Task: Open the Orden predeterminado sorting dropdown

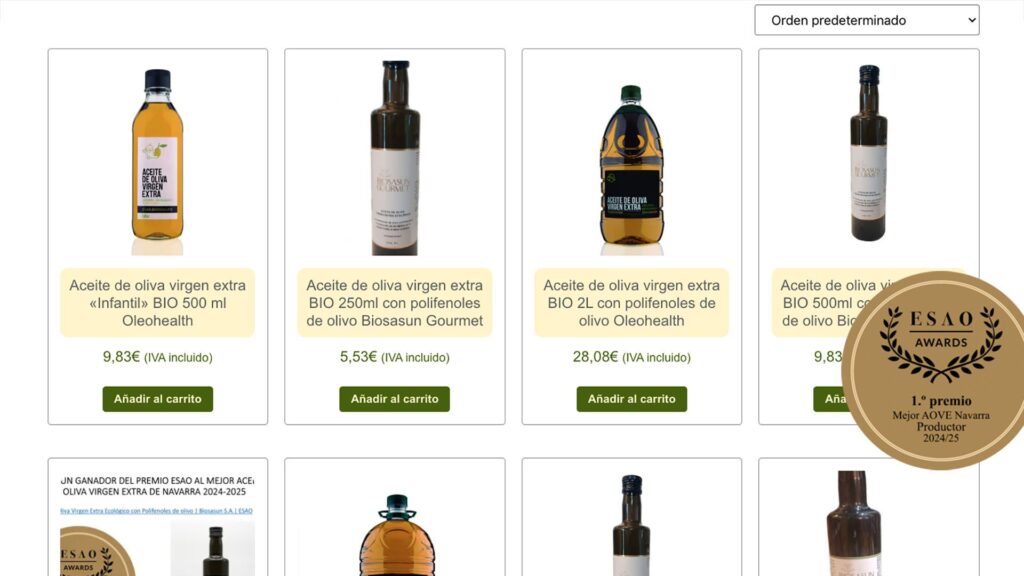Action: [866, 20]
